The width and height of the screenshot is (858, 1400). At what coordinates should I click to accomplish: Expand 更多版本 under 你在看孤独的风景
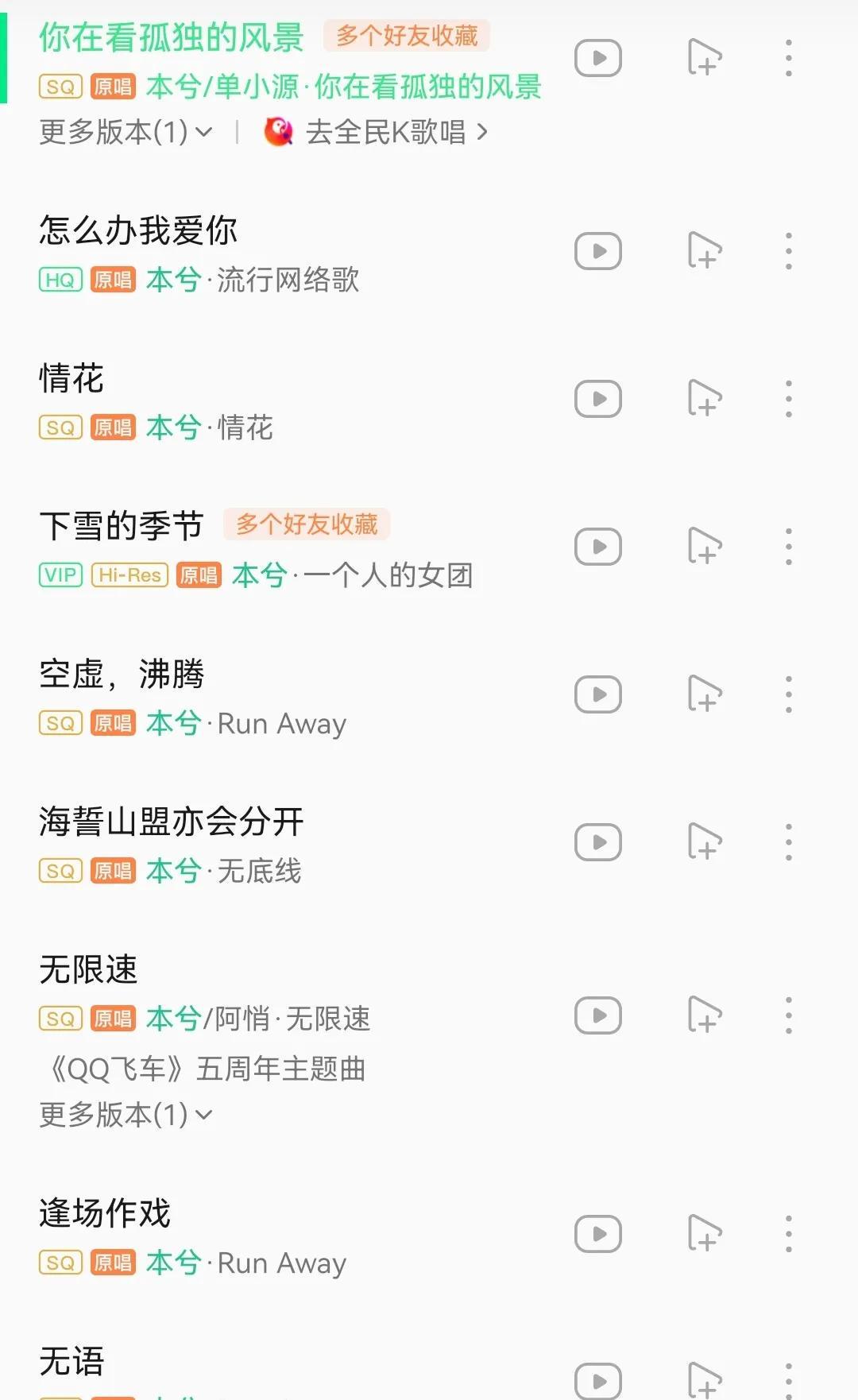pyautogui.click(x=126, y=132)
